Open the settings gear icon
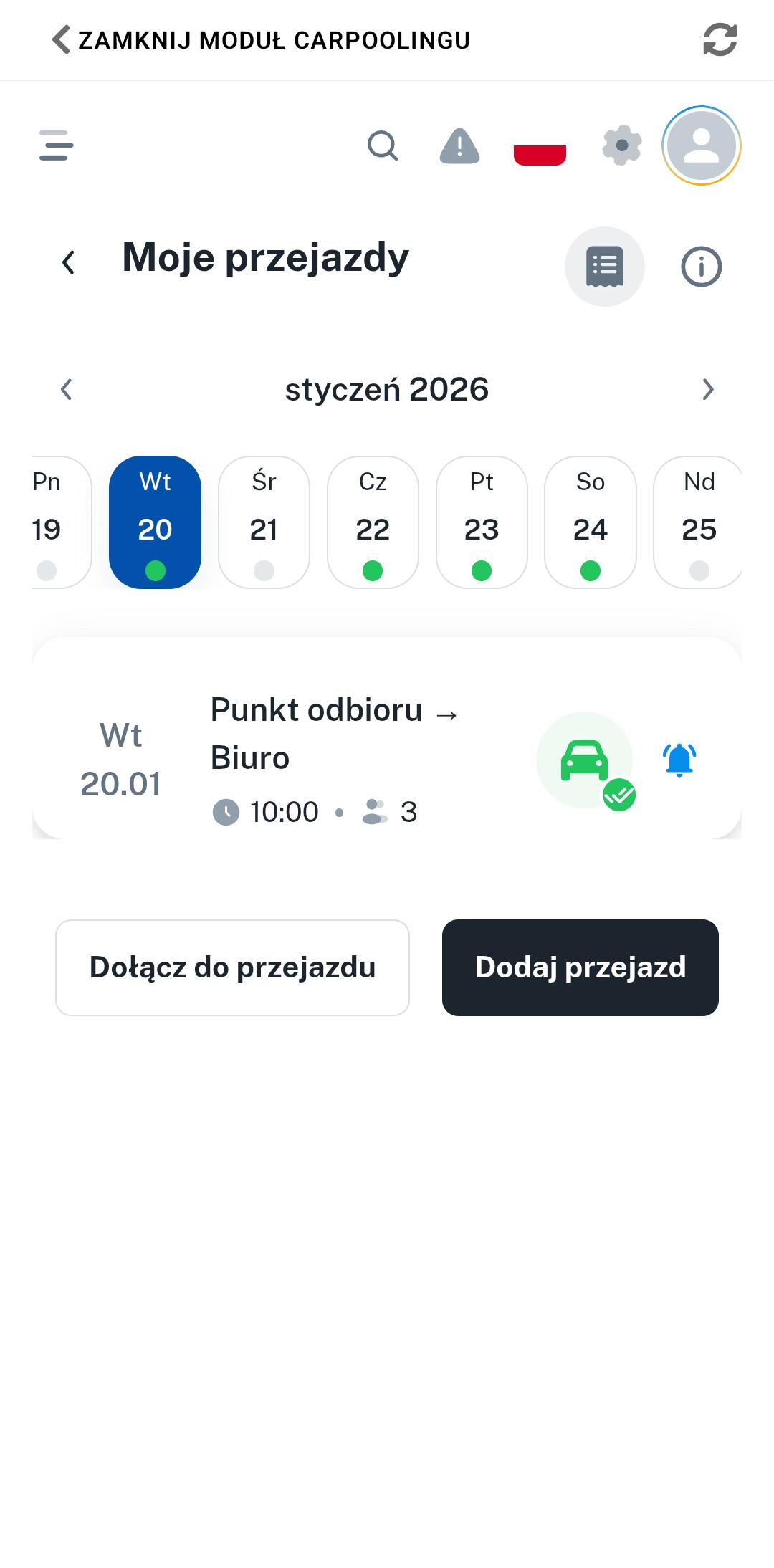The width and height of the screenshot is (774, 1568). pyautogui.click(x=621, y=146)
